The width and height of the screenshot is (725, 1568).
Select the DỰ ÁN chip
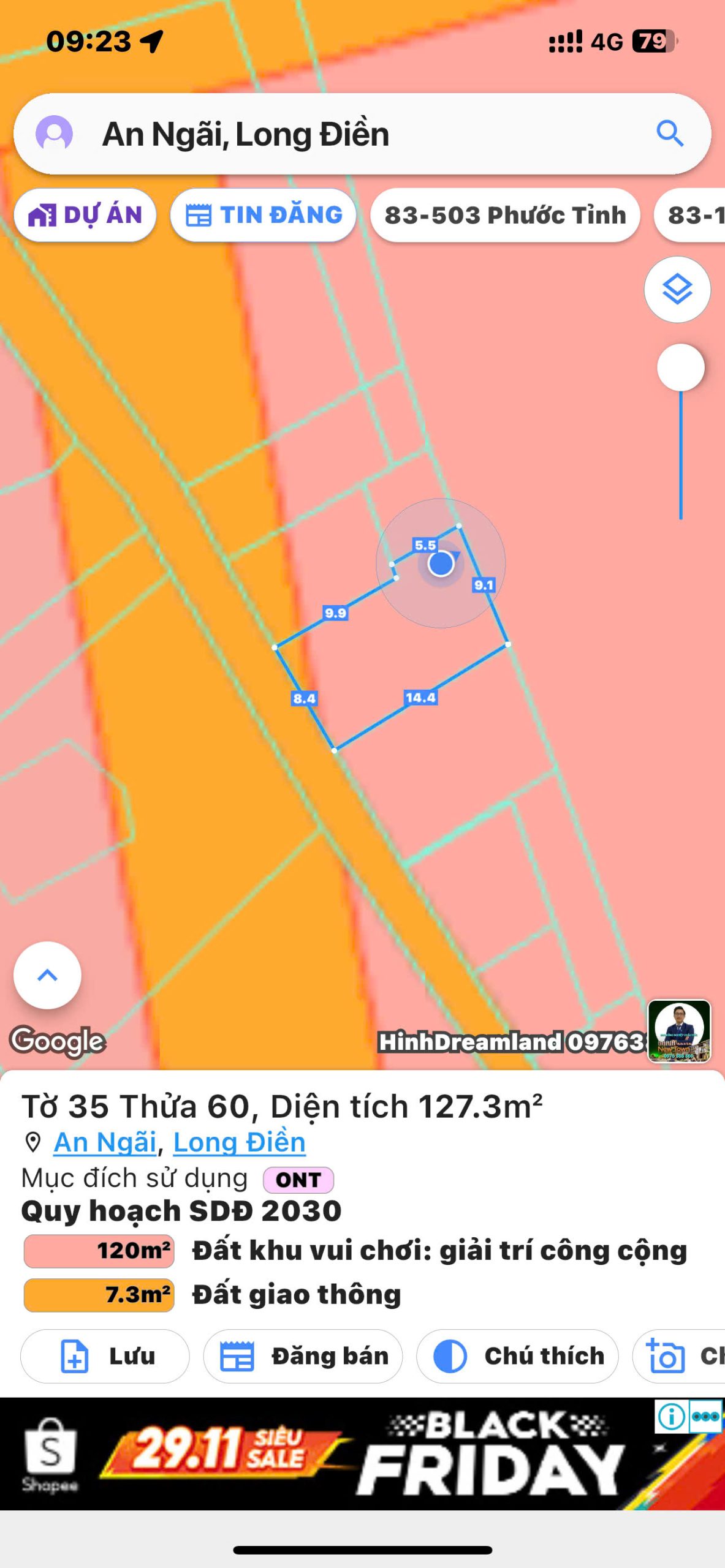coord(85,216)
